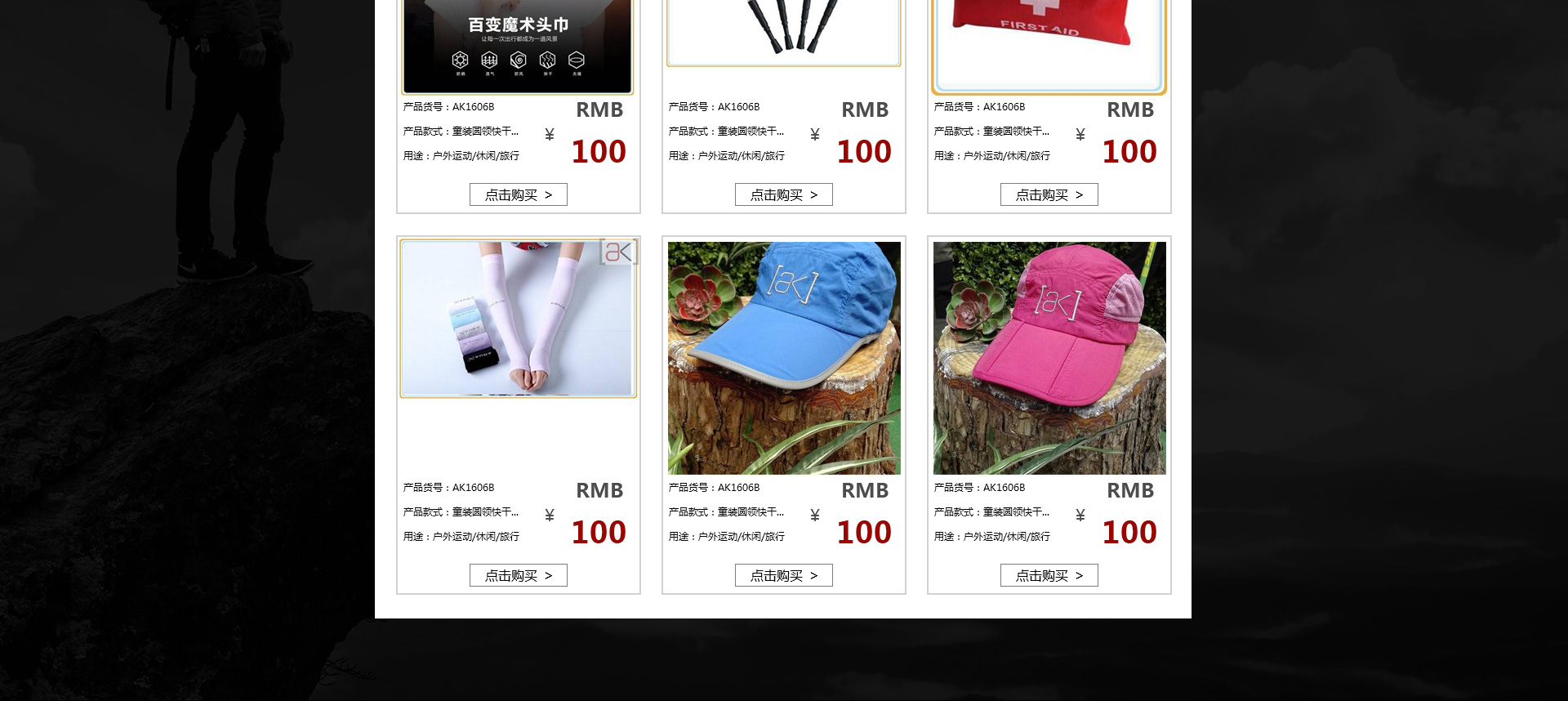The width and height of the screenshot is (1568, 701).
Task: Open the blue cap product image
Action: point(784,358)
